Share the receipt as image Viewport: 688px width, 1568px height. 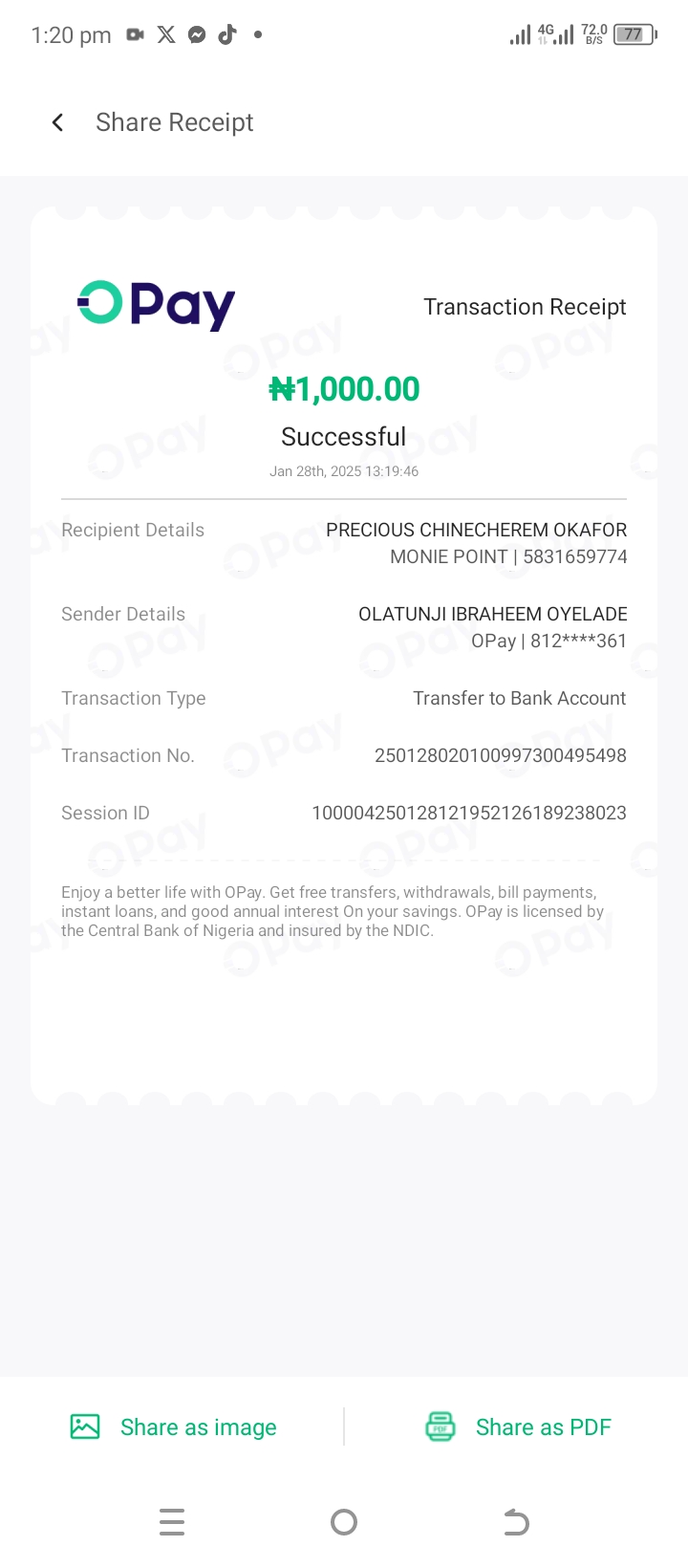click(x=174, y=1427)
